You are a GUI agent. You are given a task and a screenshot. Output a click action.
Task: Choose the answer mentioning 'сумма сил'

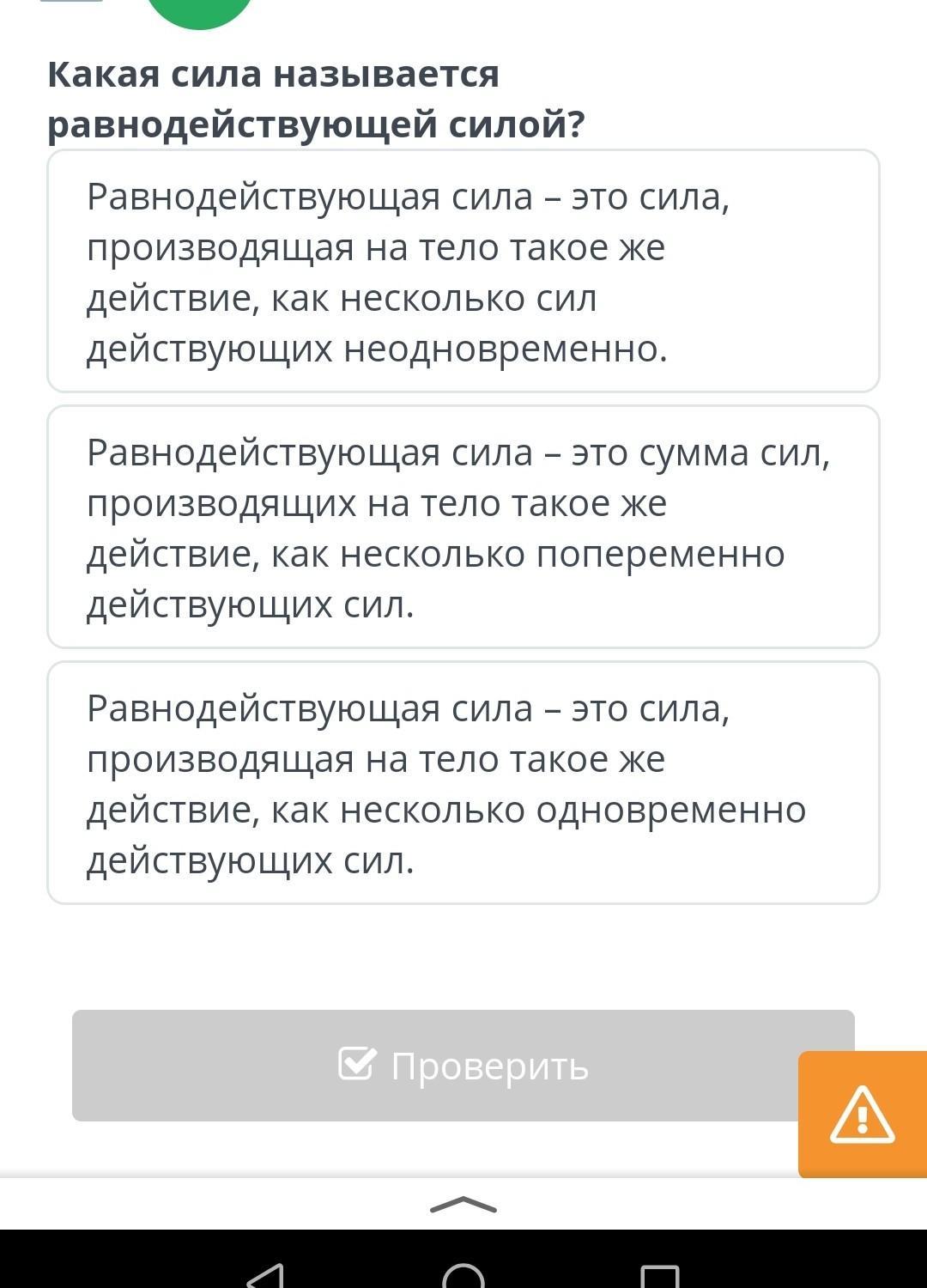[463, 526]
